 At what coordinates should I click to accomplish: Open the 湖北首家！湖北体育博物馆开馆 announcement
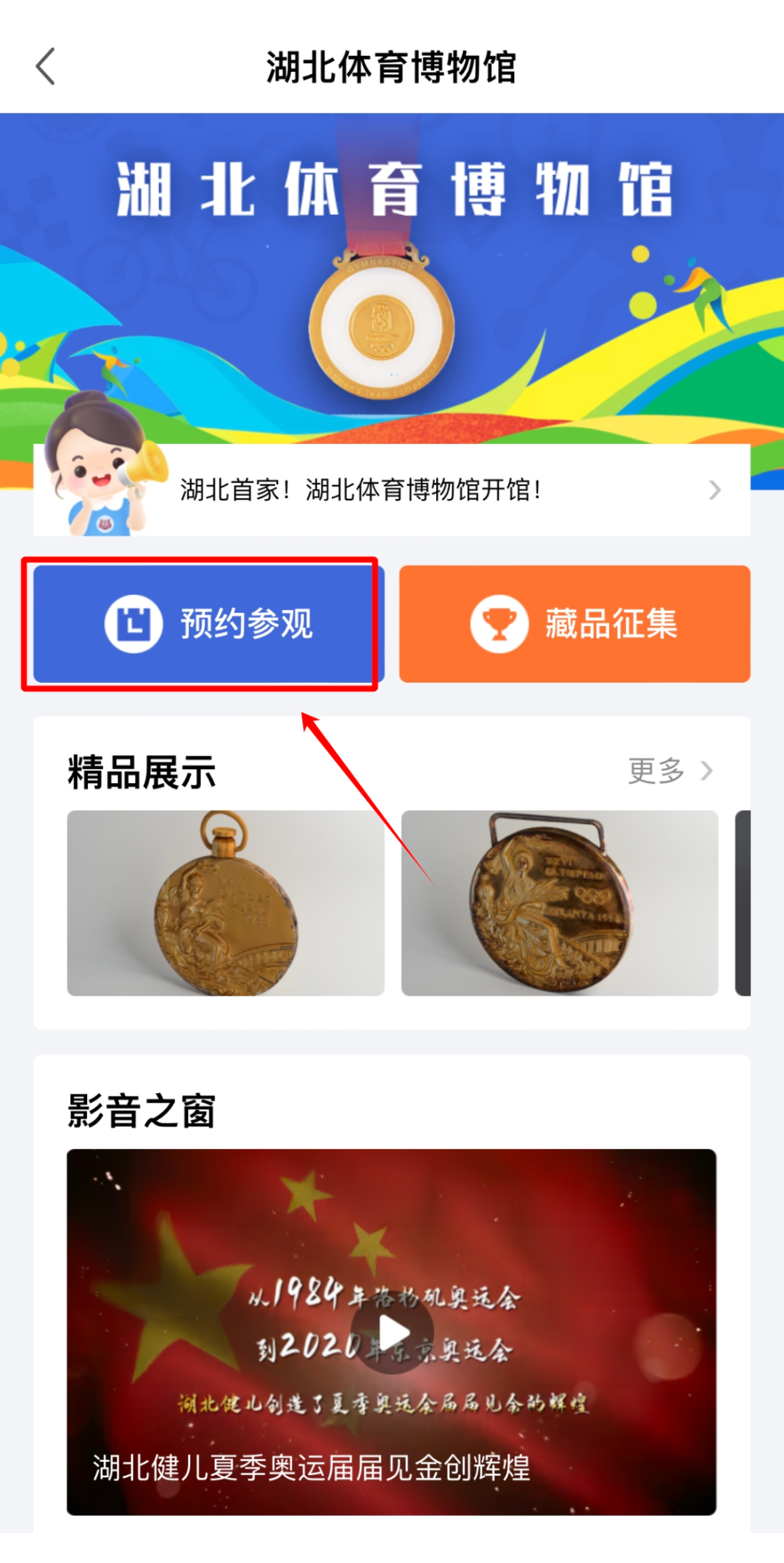pos(392,490)
